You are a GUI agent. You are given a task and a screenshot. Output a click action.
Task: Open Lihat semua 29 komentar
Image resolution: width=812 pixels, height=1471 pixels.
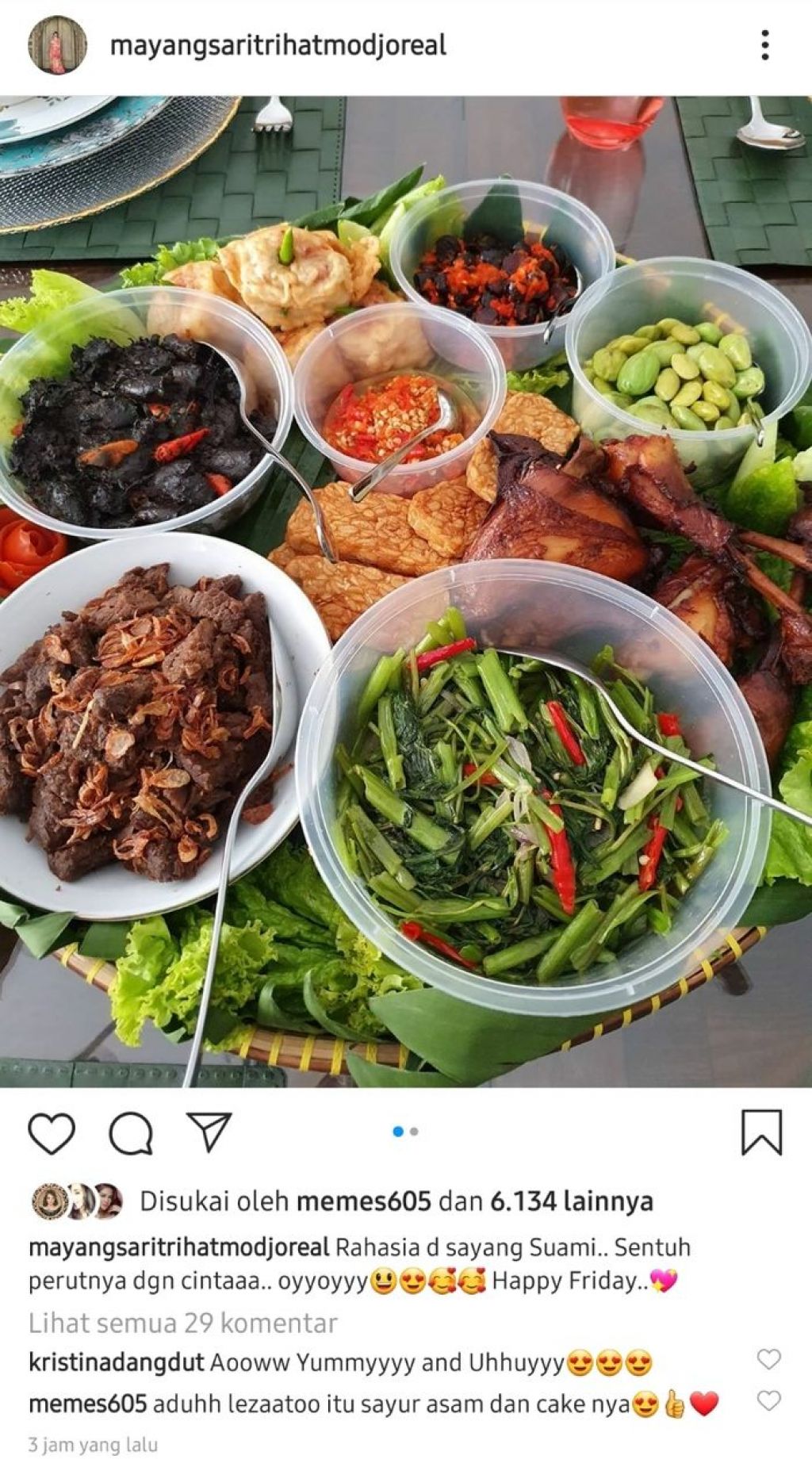click(182, 1323)
